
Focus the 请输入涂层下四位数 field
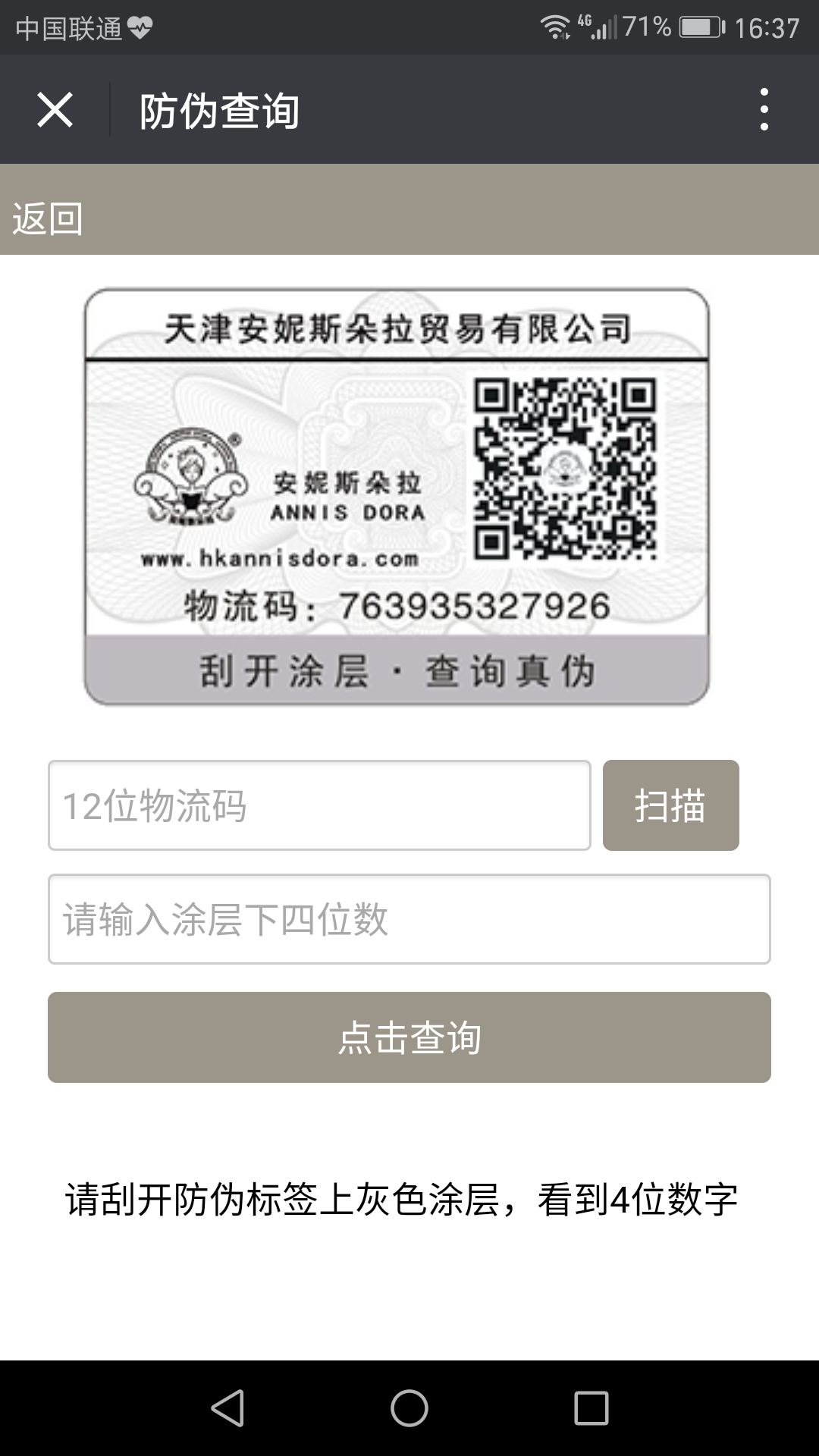[x=409, y=919]
